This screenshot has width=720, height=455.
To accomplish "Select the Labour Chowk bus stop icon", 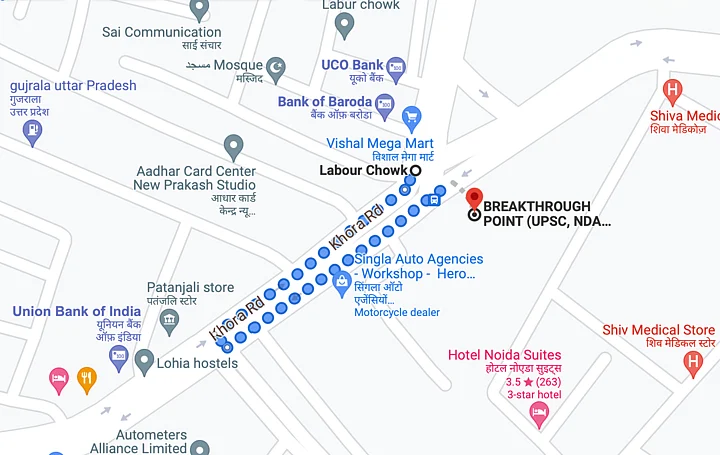I will coord(432,199).
